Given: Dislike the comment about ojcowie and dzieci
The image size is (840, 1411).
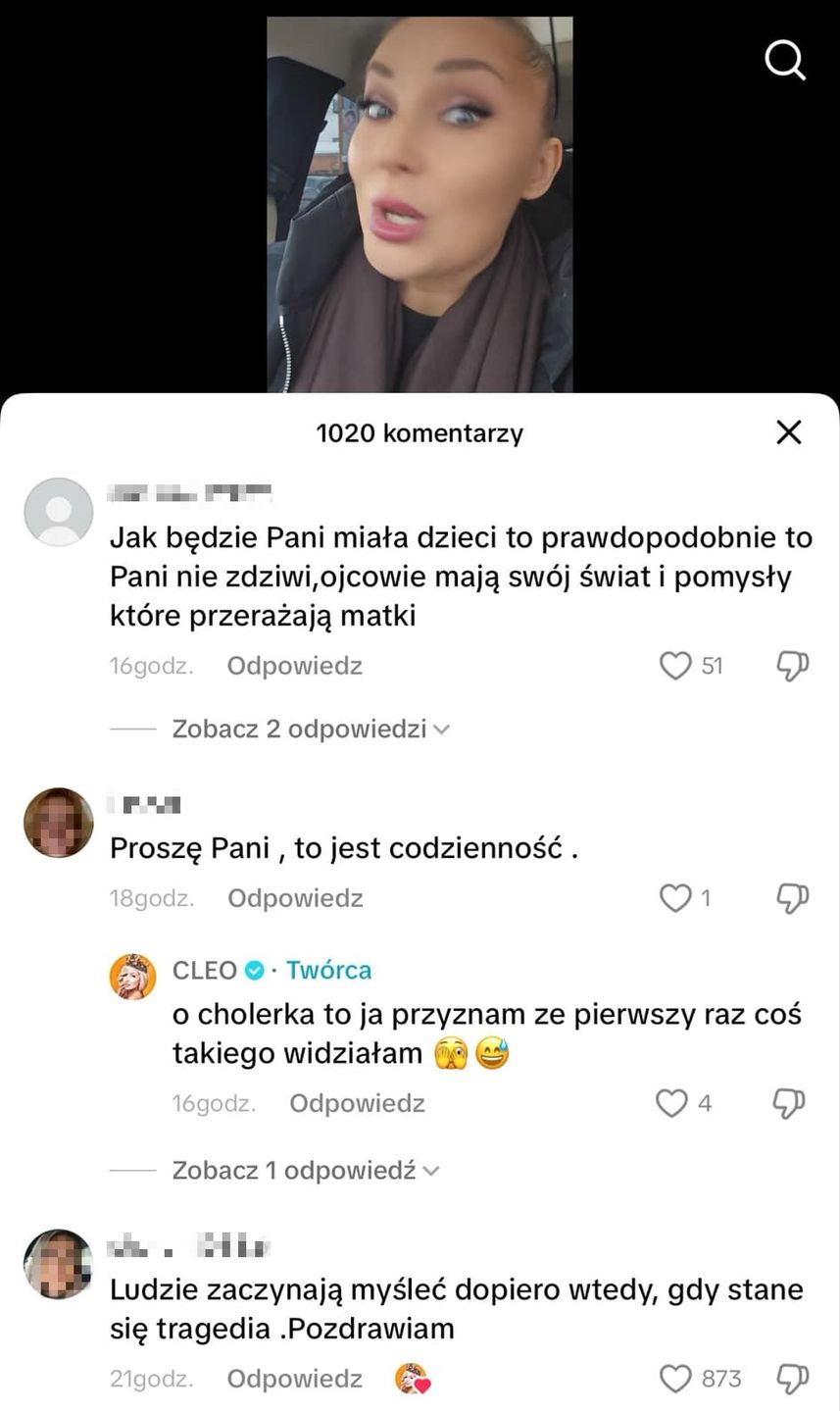Looking at the screenshot, I should click(x=792, y=666).
